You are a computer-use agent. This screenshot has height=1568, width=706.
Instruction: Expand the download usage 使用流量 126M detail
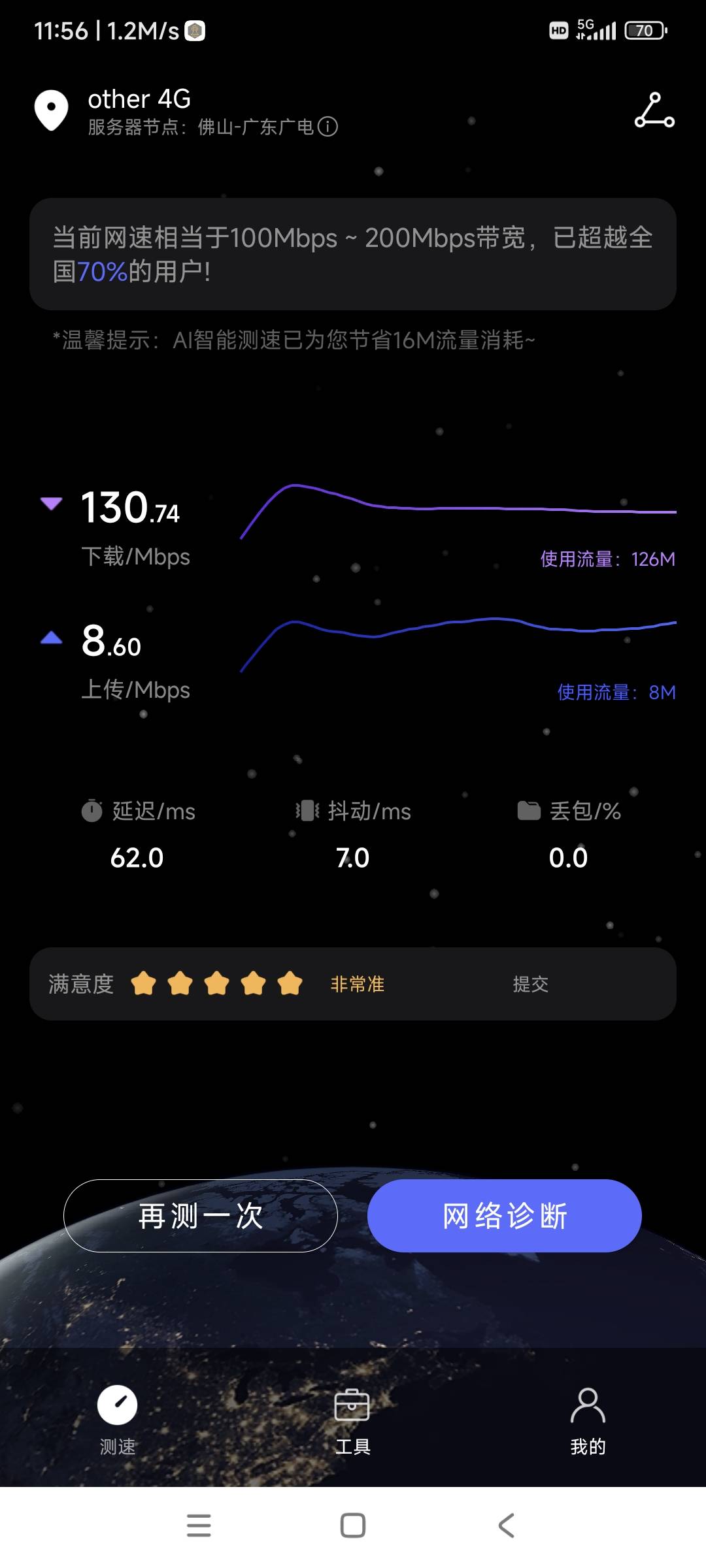tap(609, 559)
